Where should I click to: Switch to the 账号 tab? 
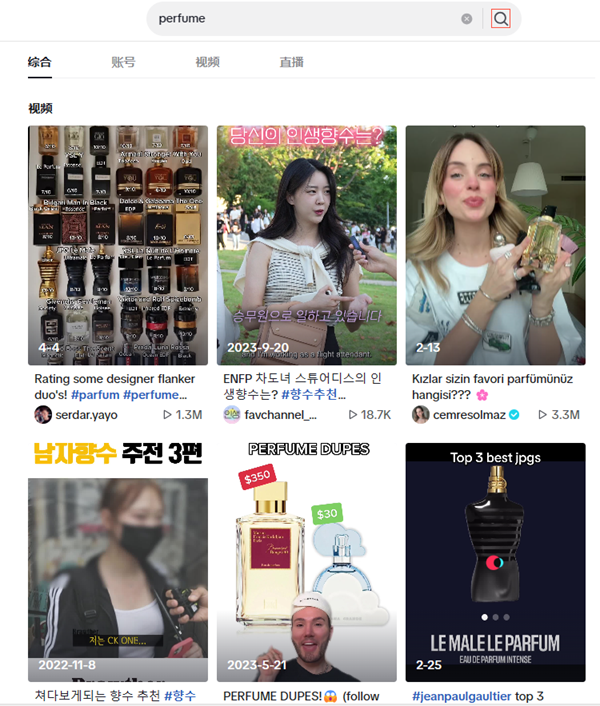tap(123, 62)
